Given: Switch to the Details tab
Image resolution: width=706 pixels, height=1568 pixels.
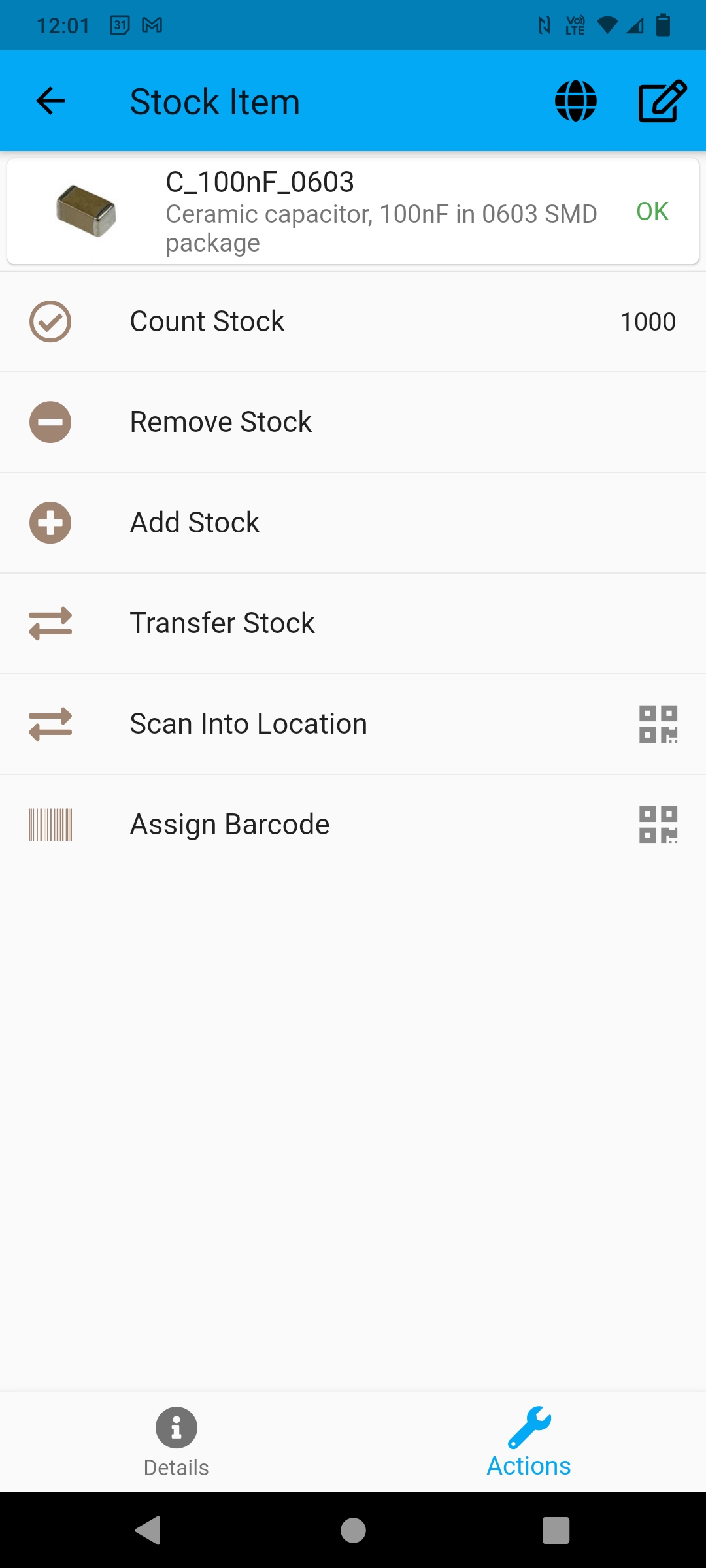Looking at the screenshot, I should point(176,1442).
